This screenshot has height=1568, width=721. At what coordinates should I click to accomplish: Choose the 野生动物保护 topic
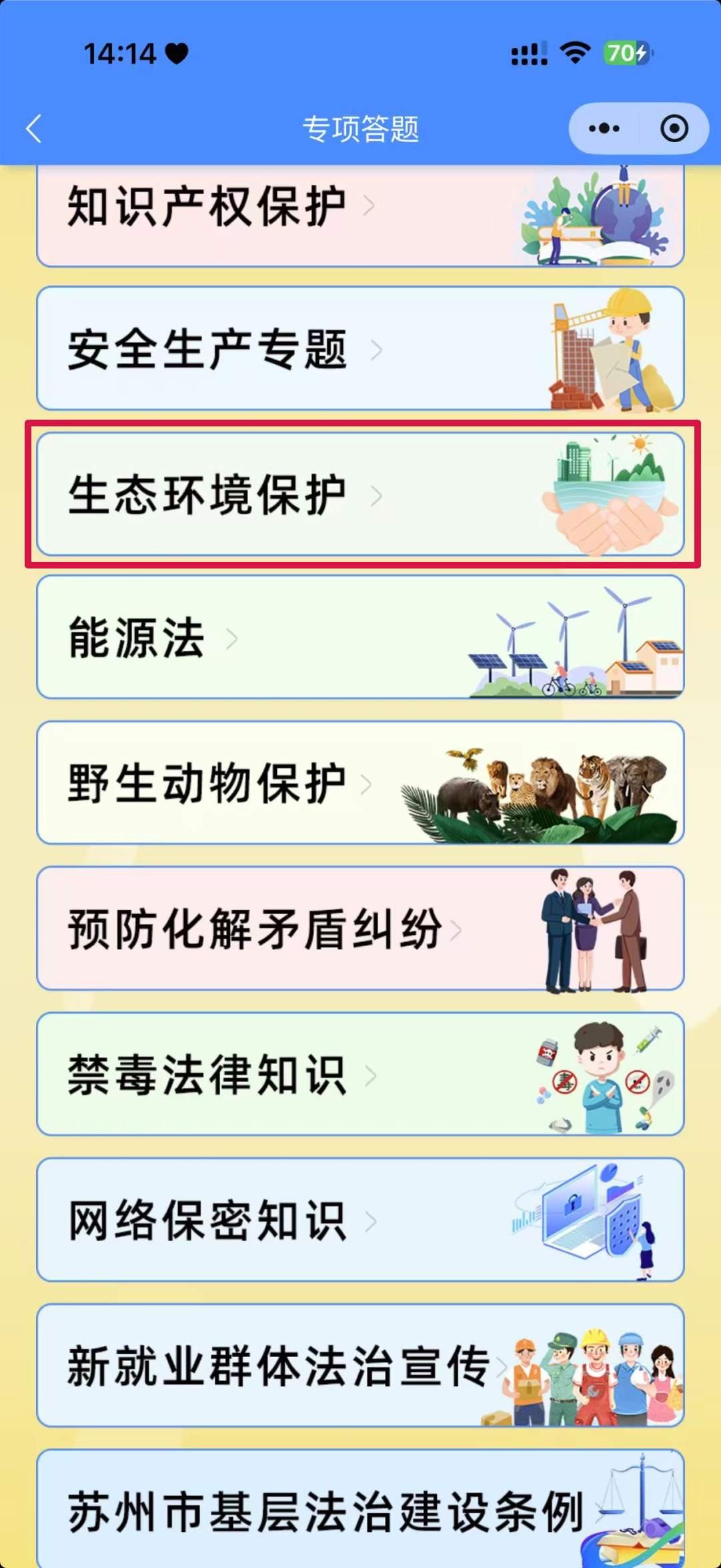(x=360, y=783)
